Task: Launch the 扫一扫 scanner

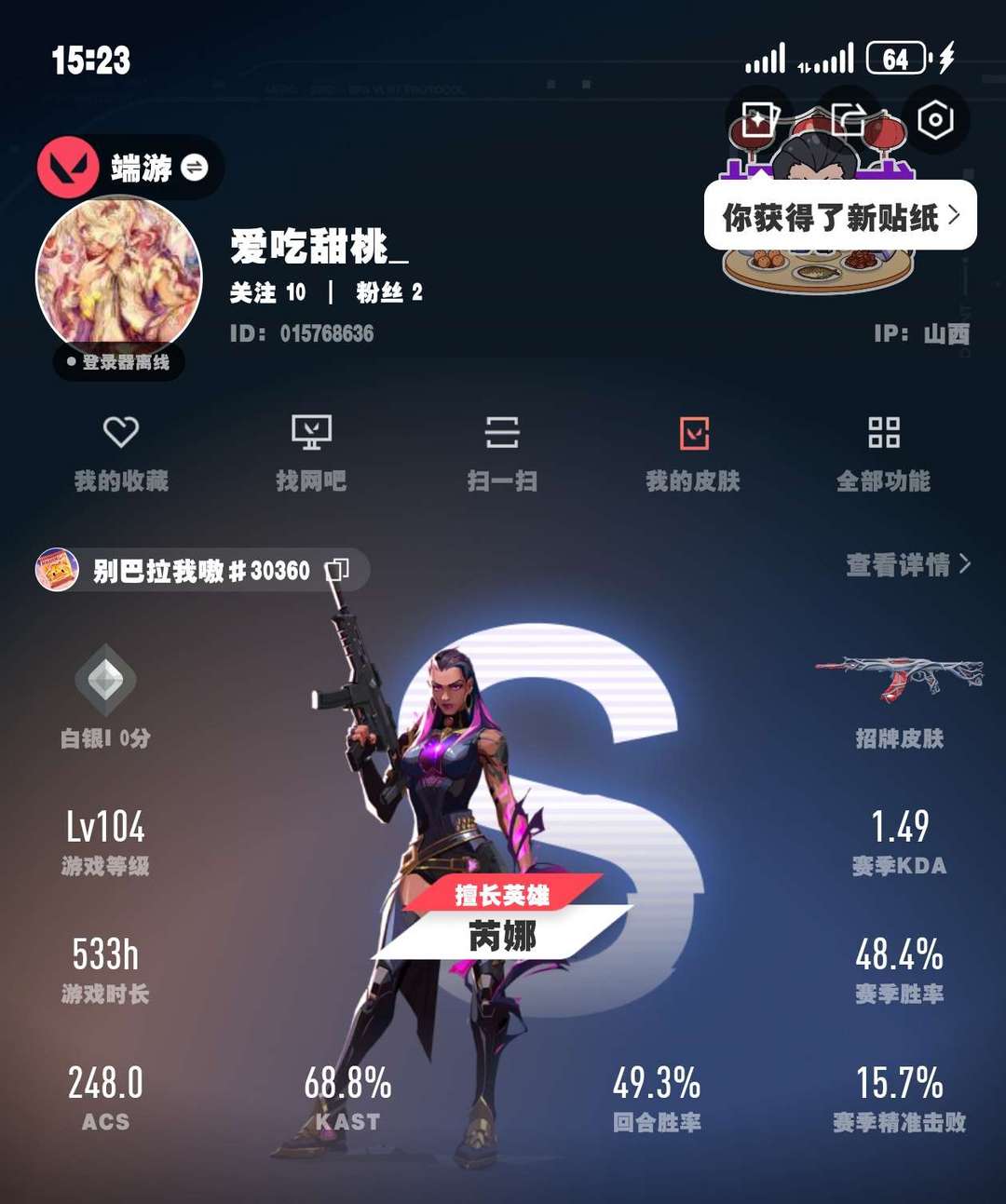Action: pos(502,454)
